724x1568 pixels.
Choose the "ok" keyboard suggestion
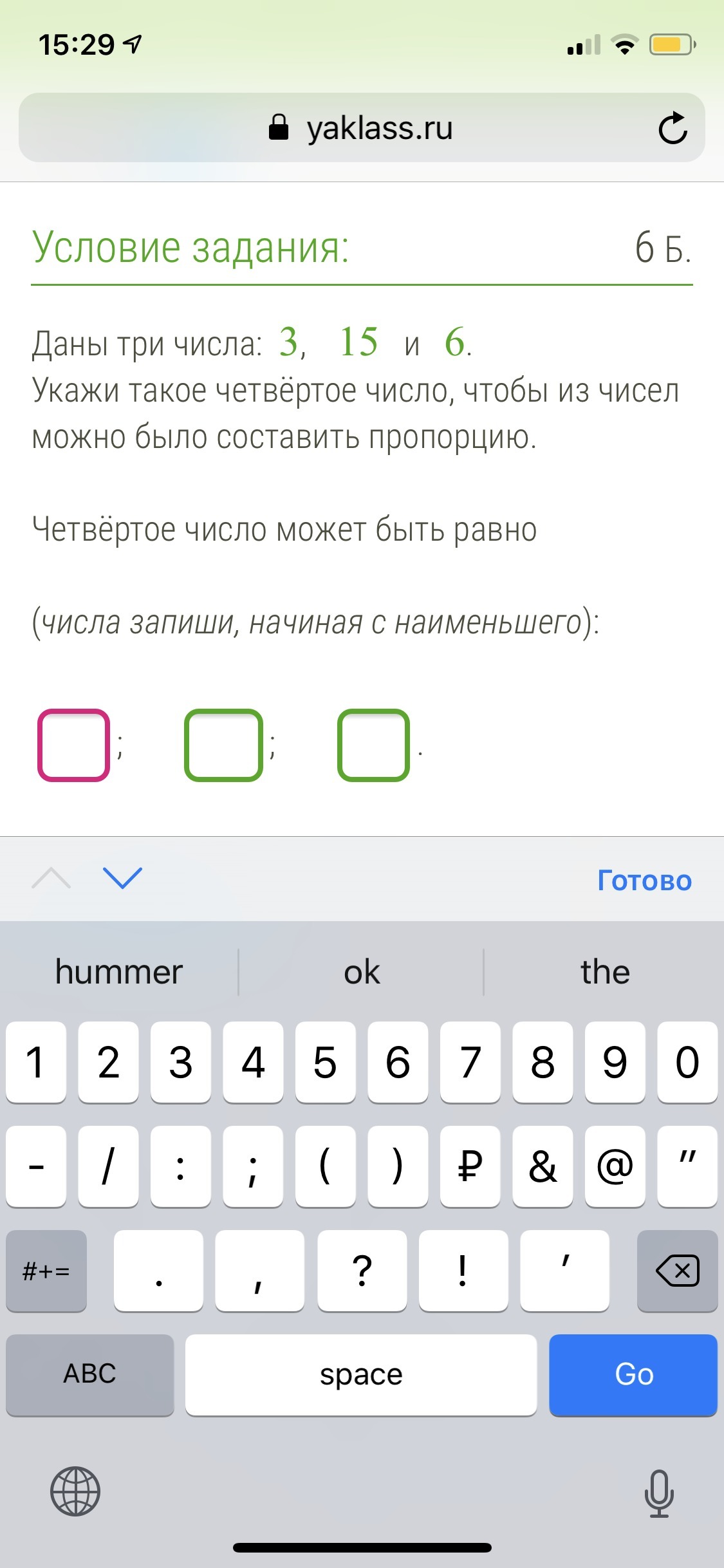tap(362, 971)
